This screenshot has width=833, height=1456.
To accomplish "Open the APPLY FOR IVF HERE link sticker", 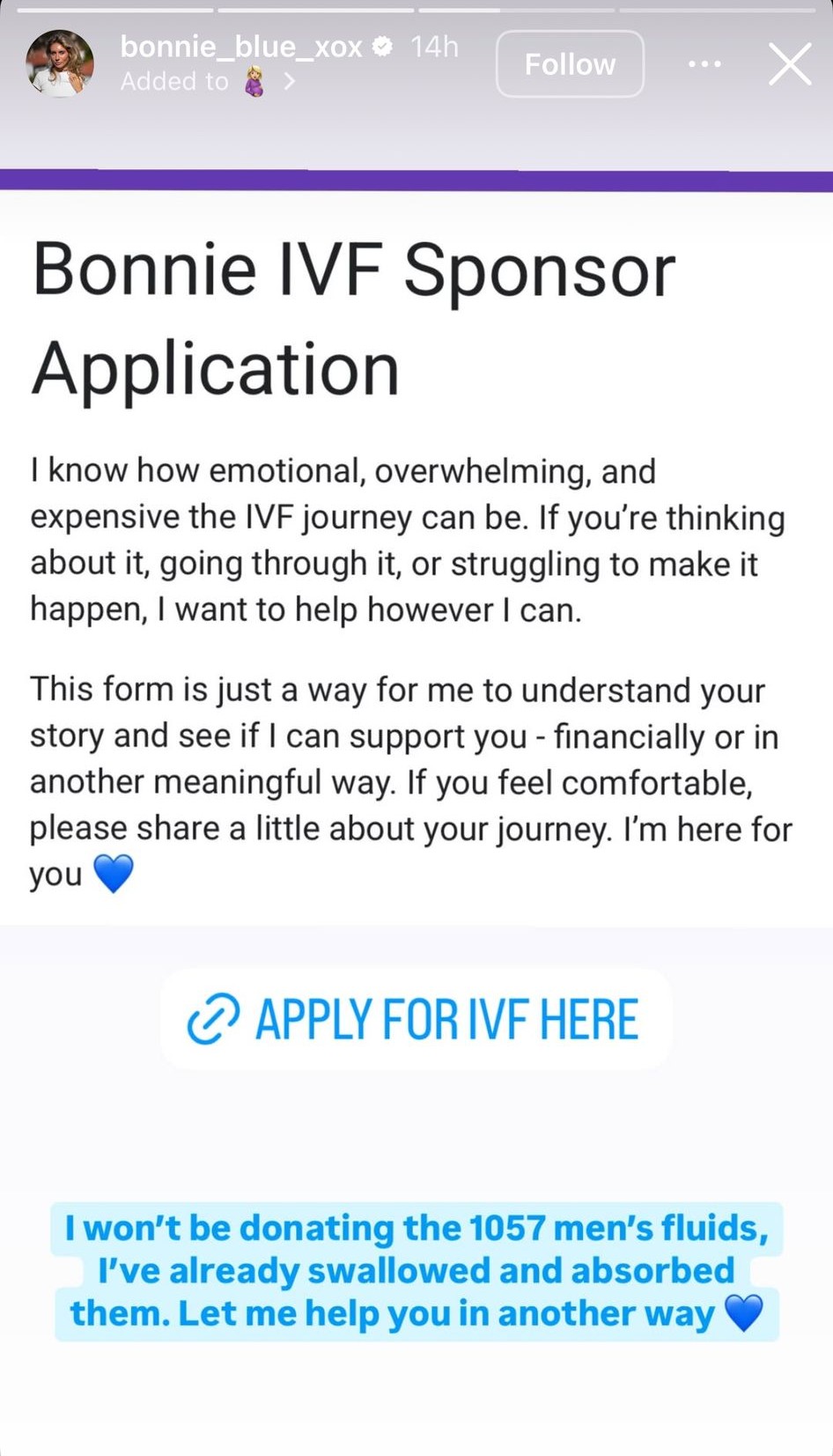I will click(416, 1019).
